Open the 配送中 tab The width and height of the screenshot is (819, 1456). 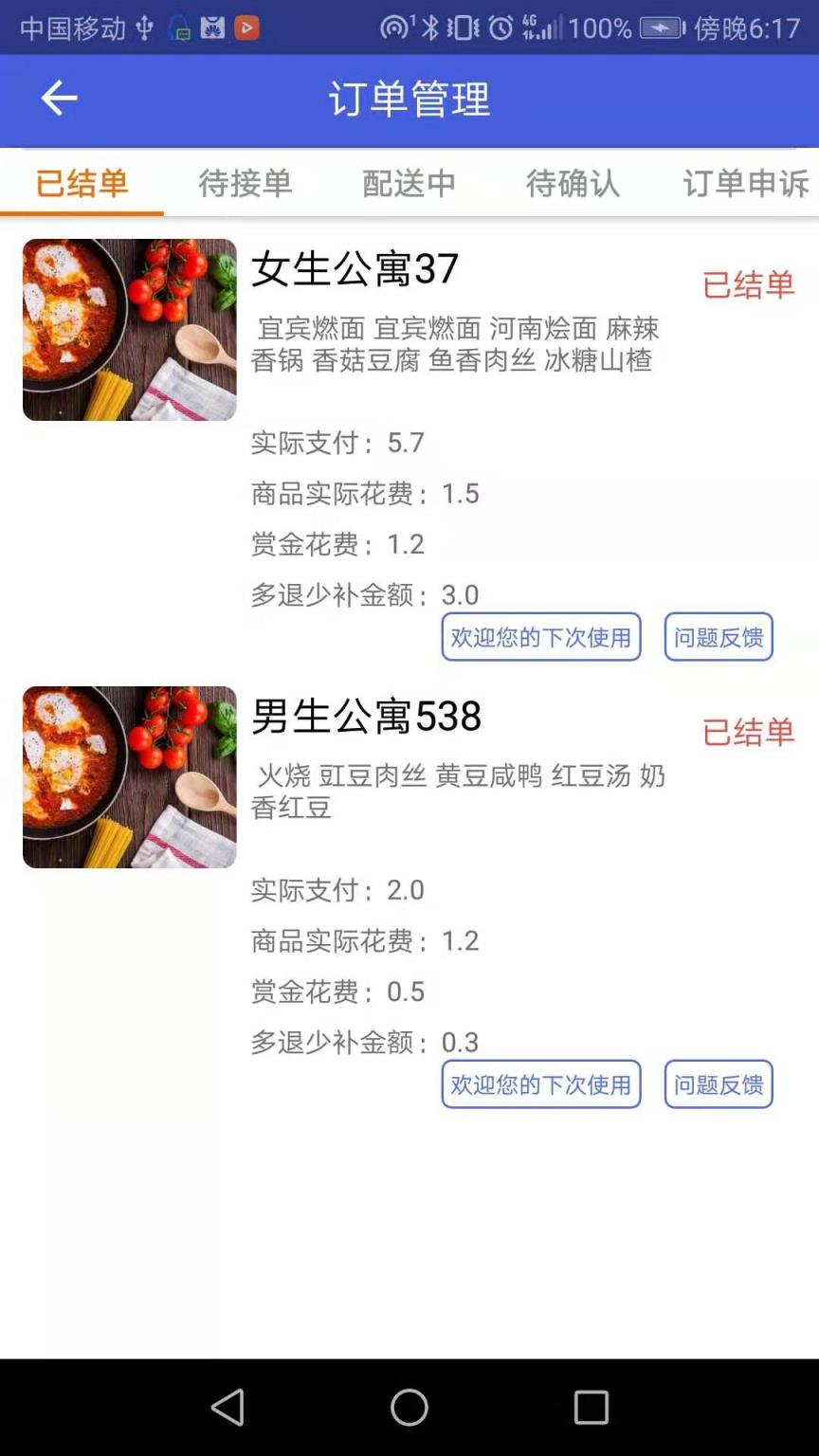pos(409,185)
